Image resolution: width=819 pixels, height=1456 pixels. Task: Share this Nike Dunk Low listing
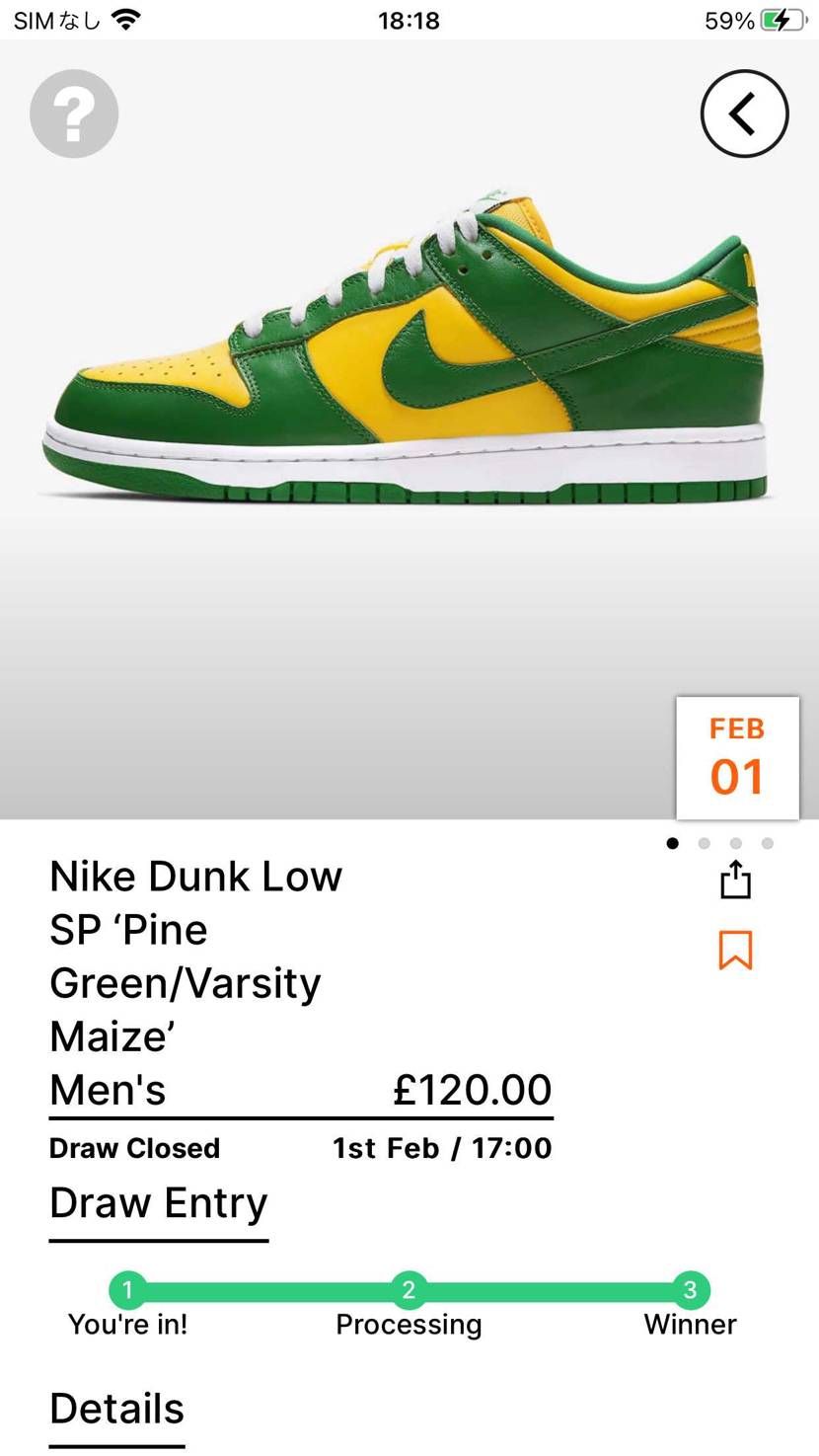tap(735, 880)
